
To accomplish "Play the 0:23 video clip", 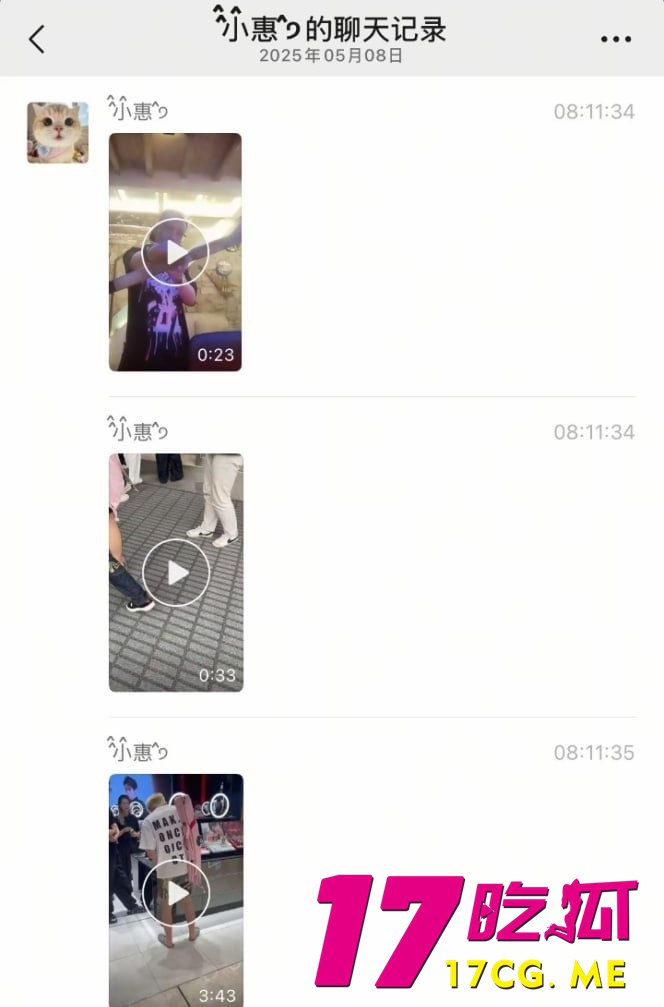I will [x=175, y=252].
